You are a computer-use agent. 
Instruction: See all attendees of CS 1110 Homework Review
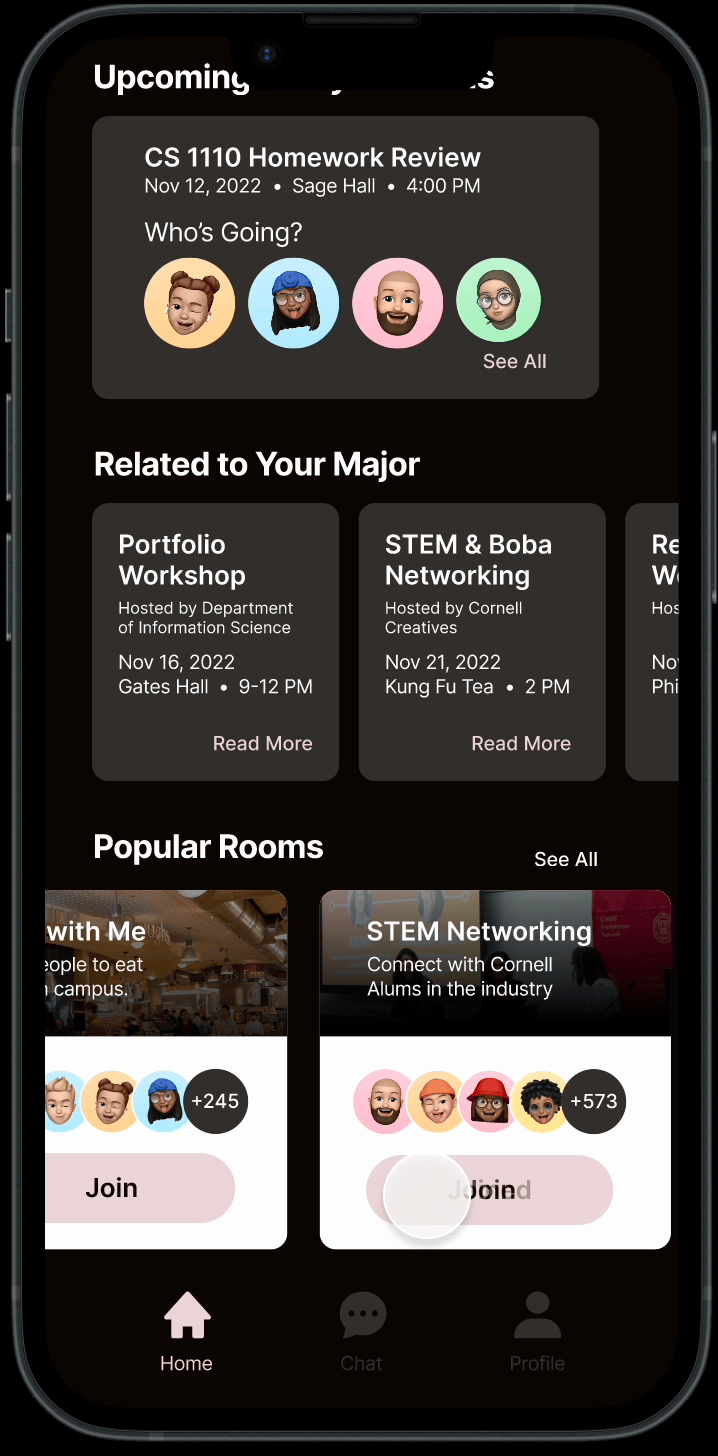pyautogui.click(x=514, y=361)
